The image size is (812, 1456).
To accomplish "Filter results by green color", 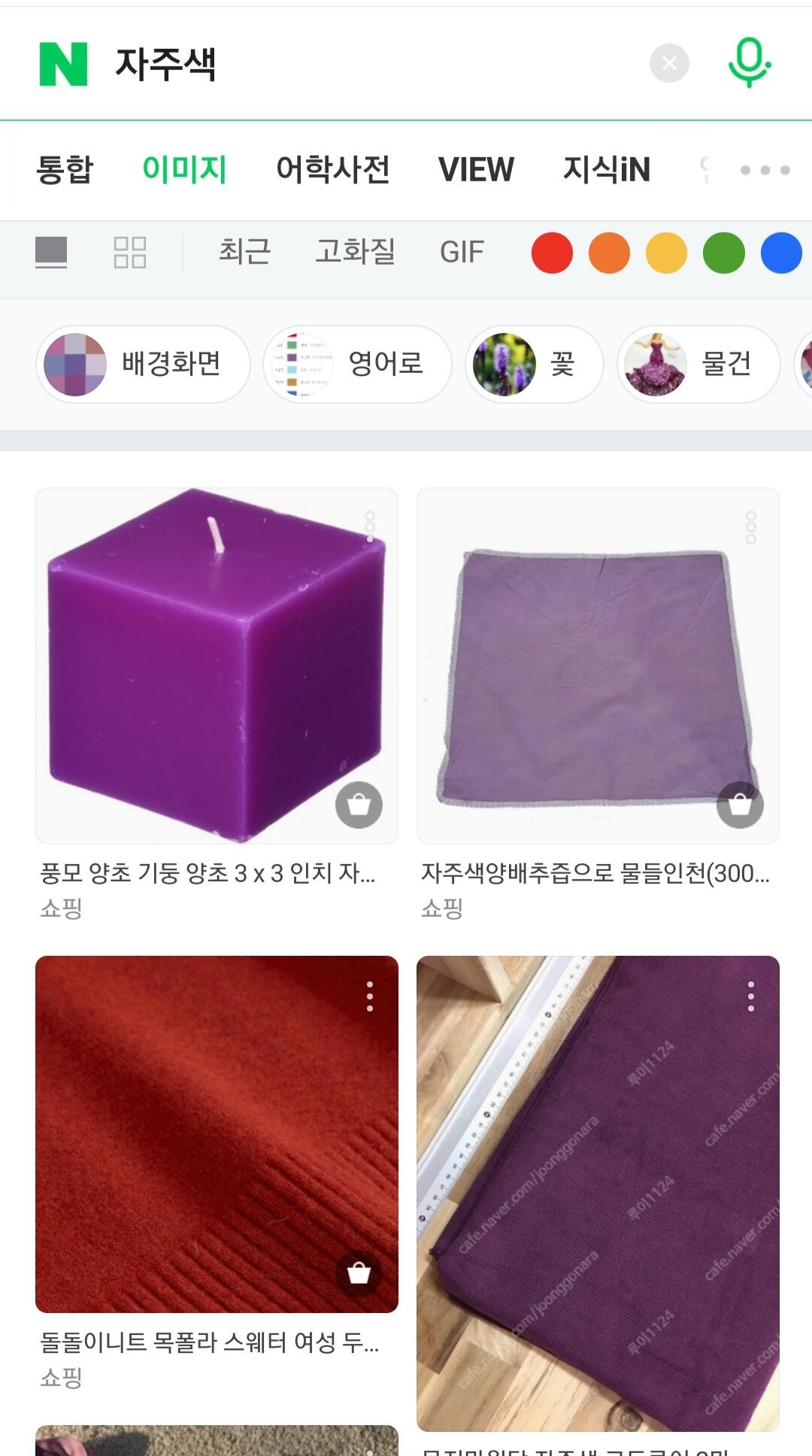I will click(x=723, y=253).
